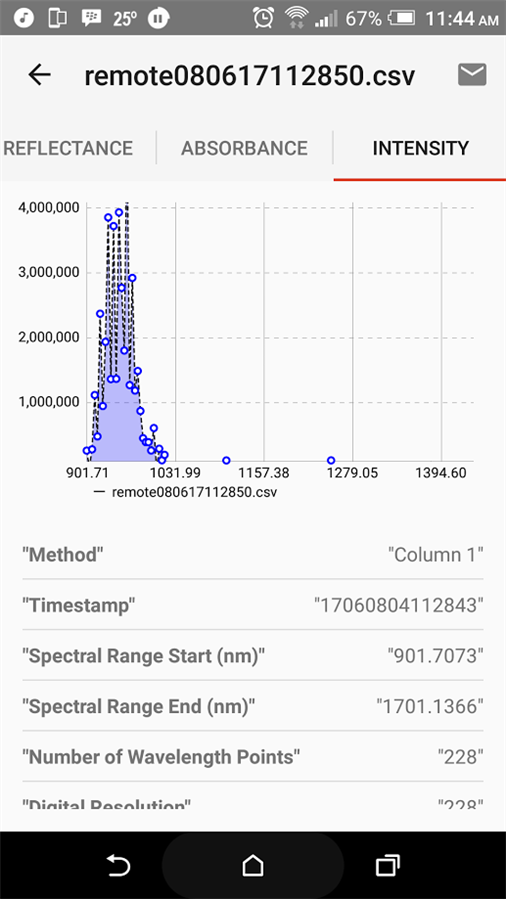Select the Intensity tab

(421, 148)
